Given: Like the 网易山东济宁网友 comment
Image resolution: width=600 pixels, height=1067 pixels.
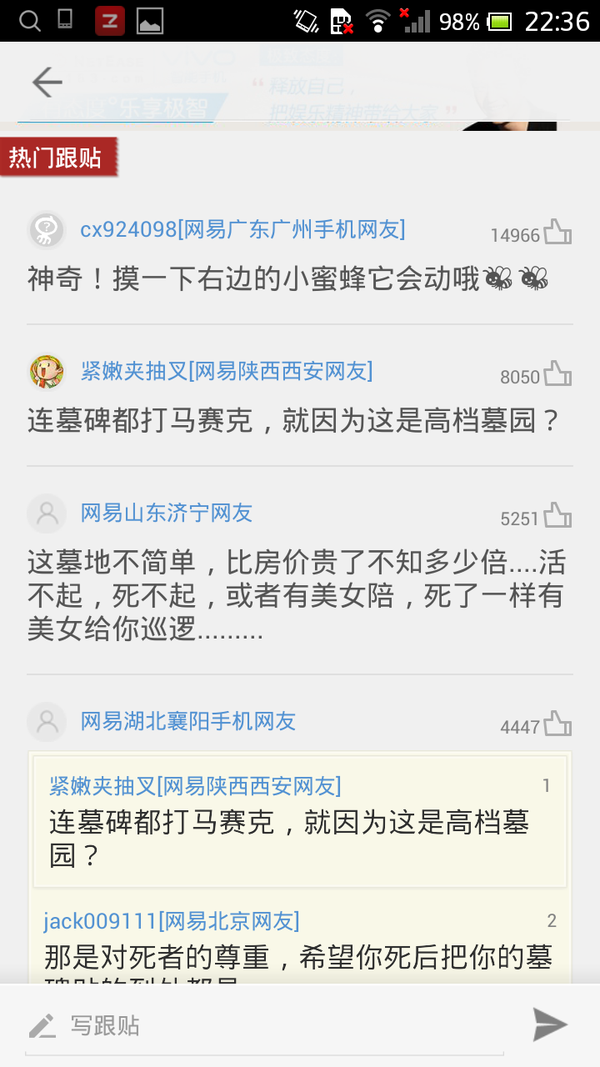Looking at the screenshot, I should 557,517.
